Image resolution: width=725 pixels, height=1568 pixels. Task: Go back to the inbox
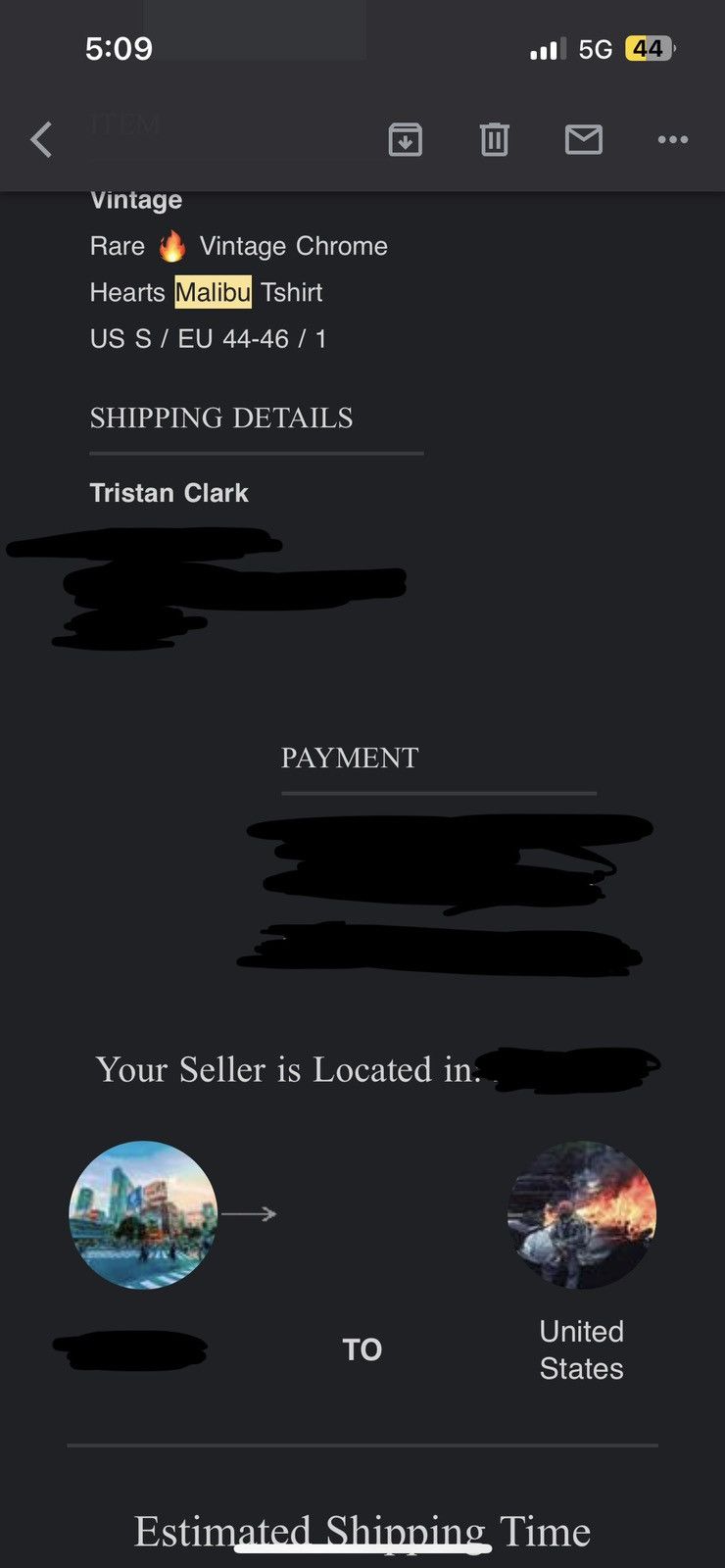pos(41,140)
